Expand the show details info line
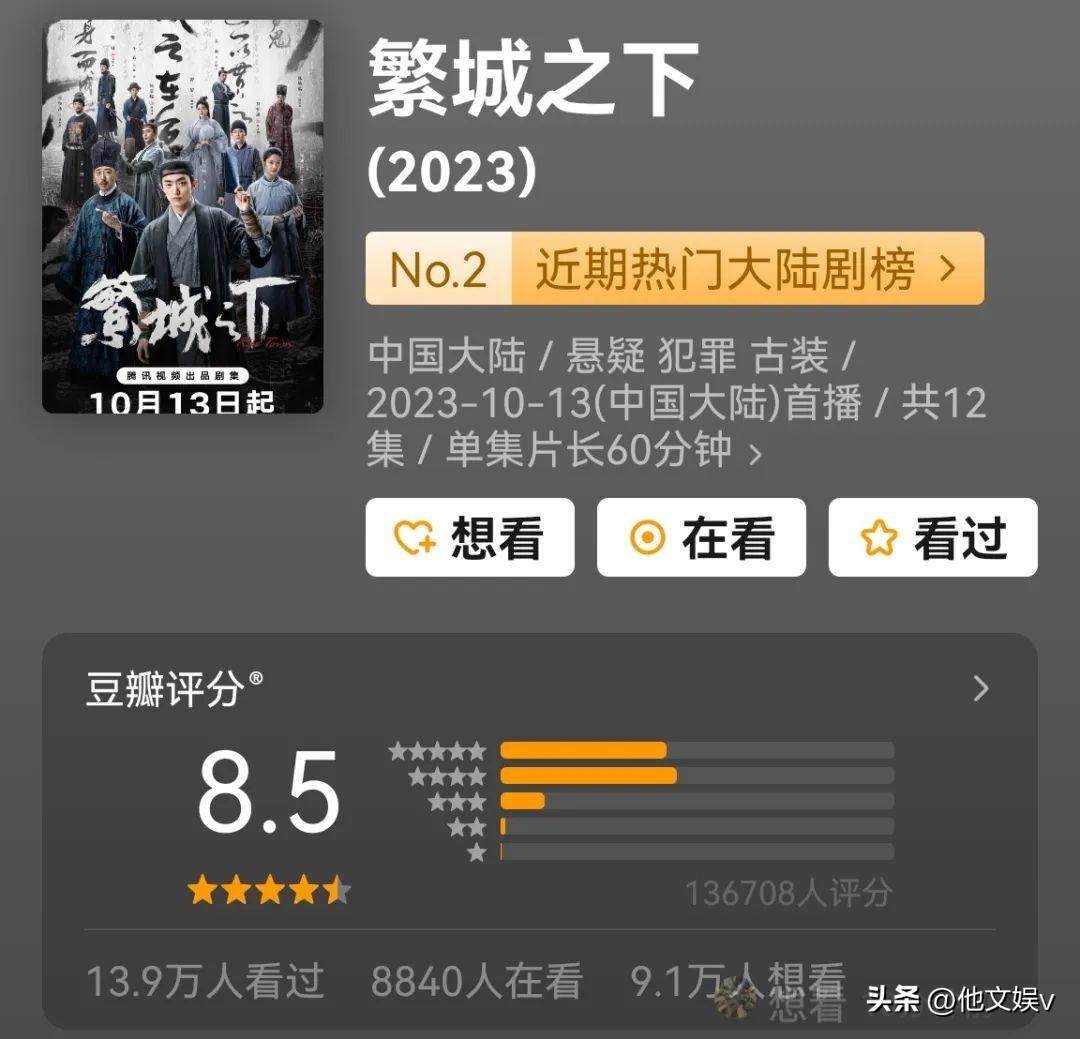The height and width of the screenshot is (1039, 1080). 755,454
